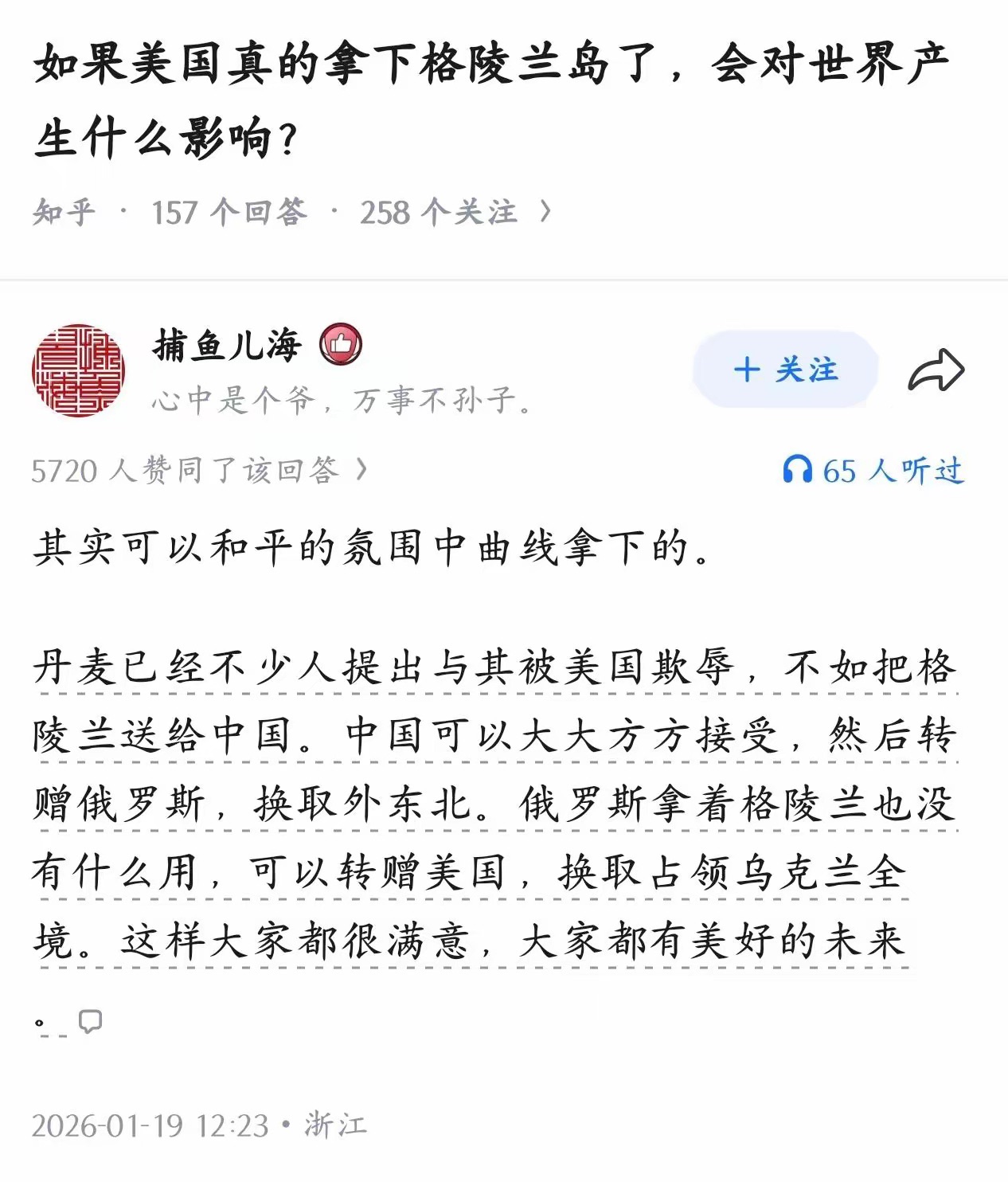This screenshot has height=1182, width=1008.
Task: Open the paragraph comment bubble
Action: [90, 1020]
